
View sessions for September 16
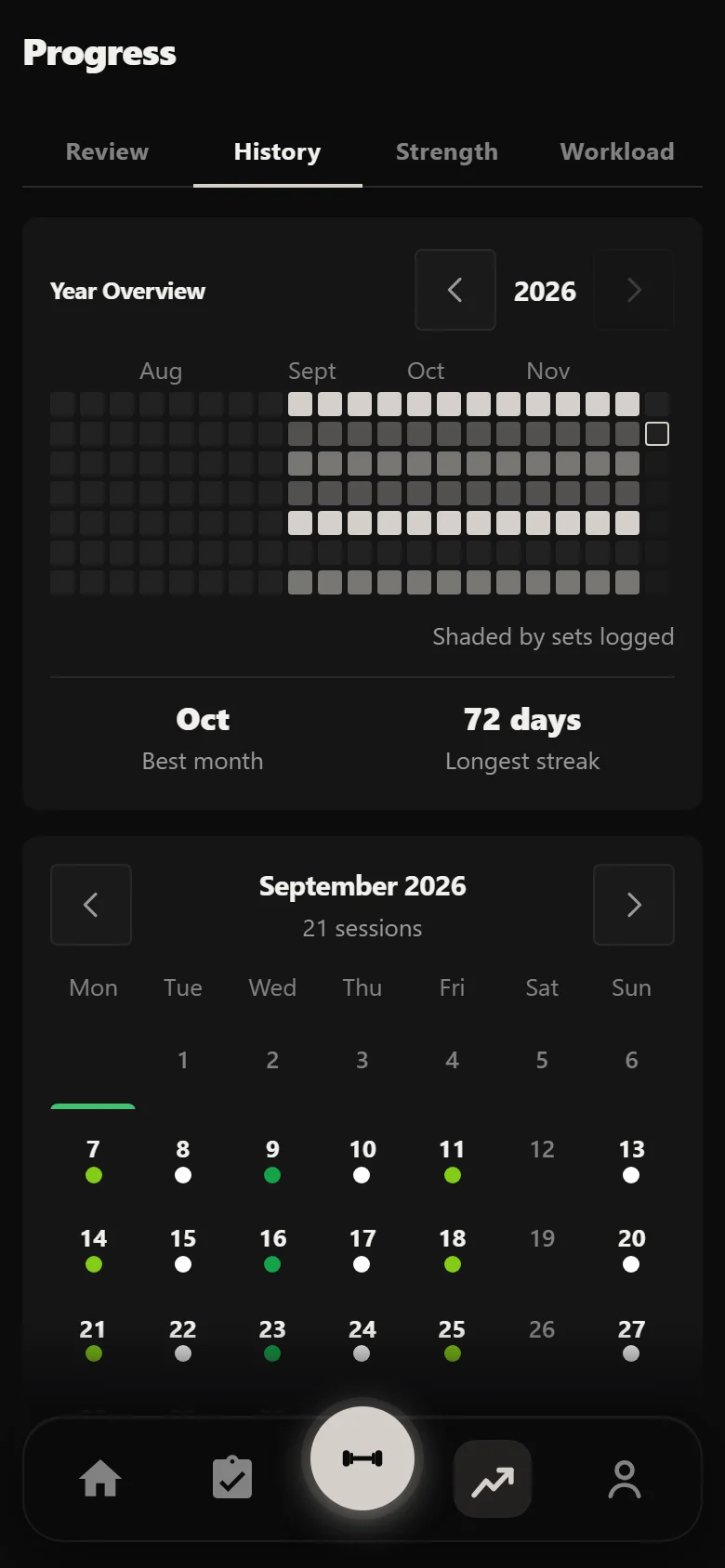tap(272, 1249)
